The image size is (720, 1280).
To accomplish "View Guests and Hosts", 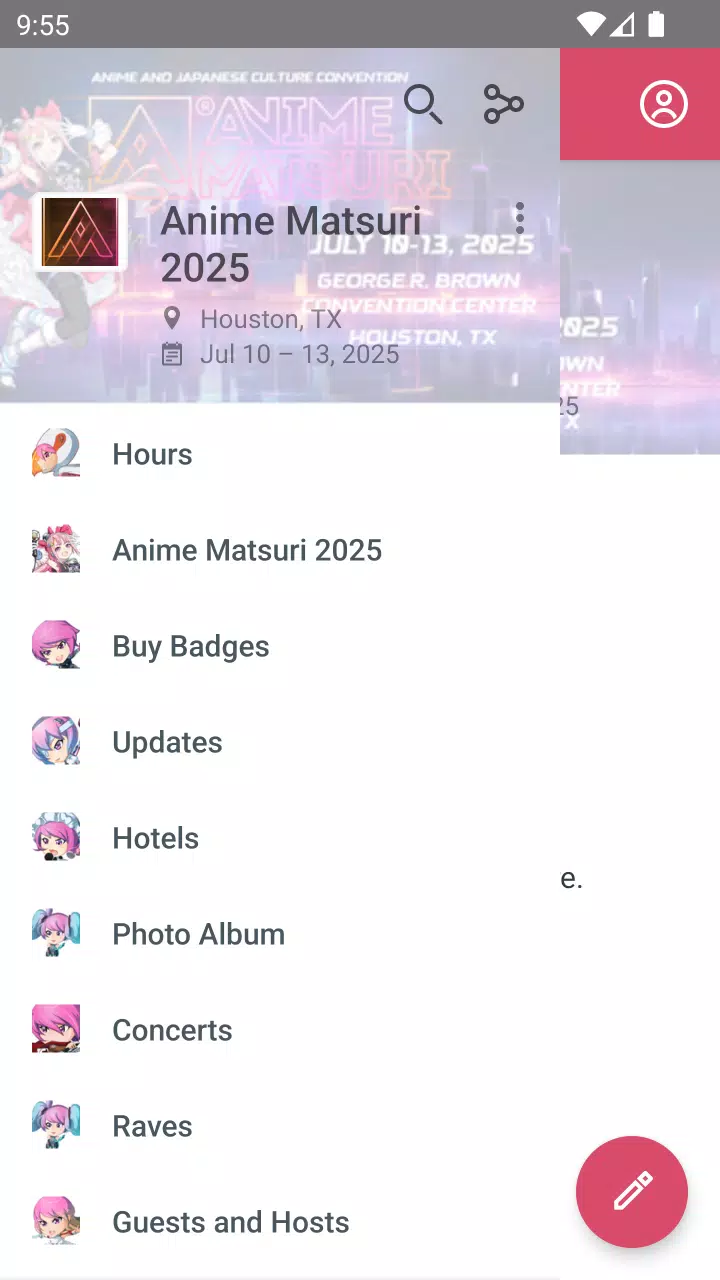I will point(230,1222).
